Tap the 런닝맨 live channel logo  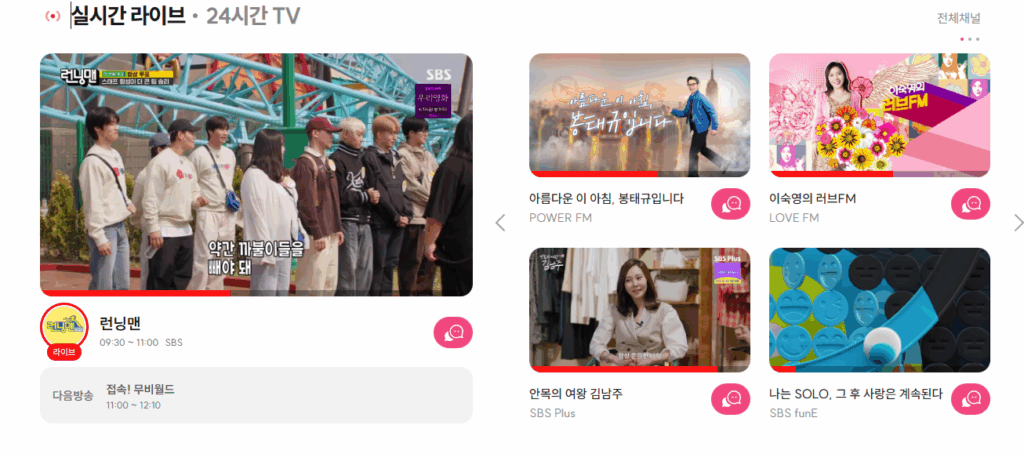pyautogui.click(x=64, y=327)
